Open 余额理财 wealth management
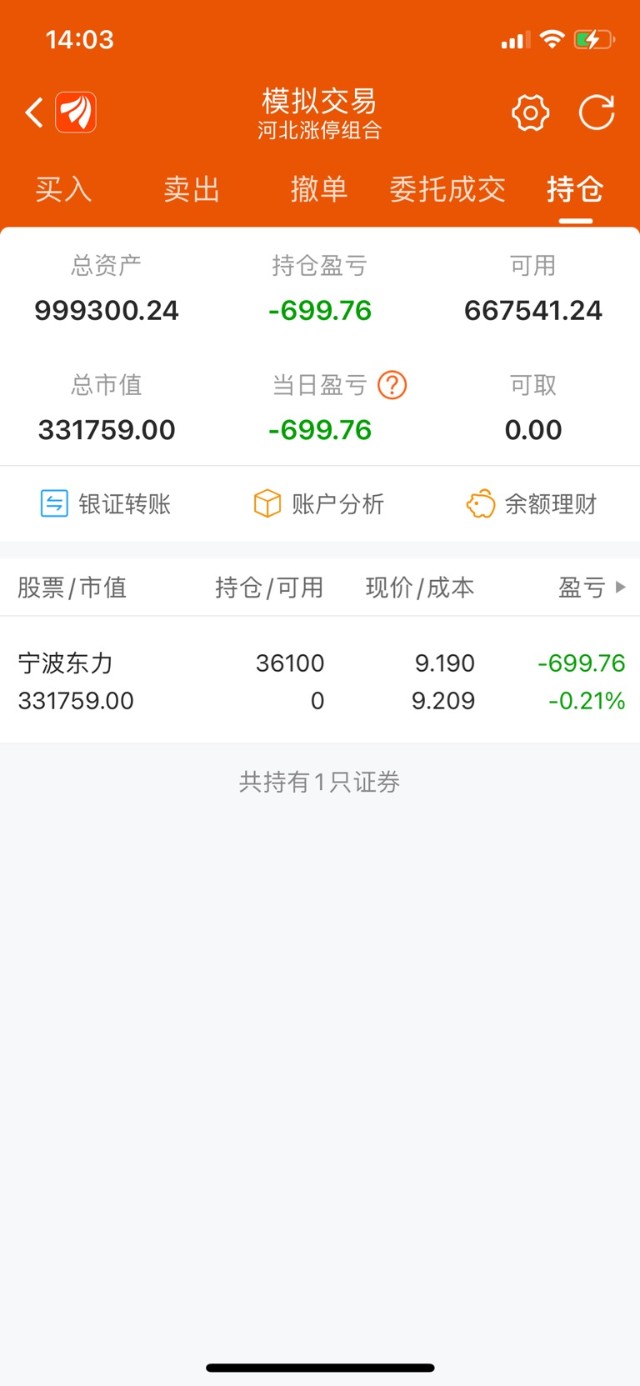This screenshot has width=640, height=1386. coord(532,504)
